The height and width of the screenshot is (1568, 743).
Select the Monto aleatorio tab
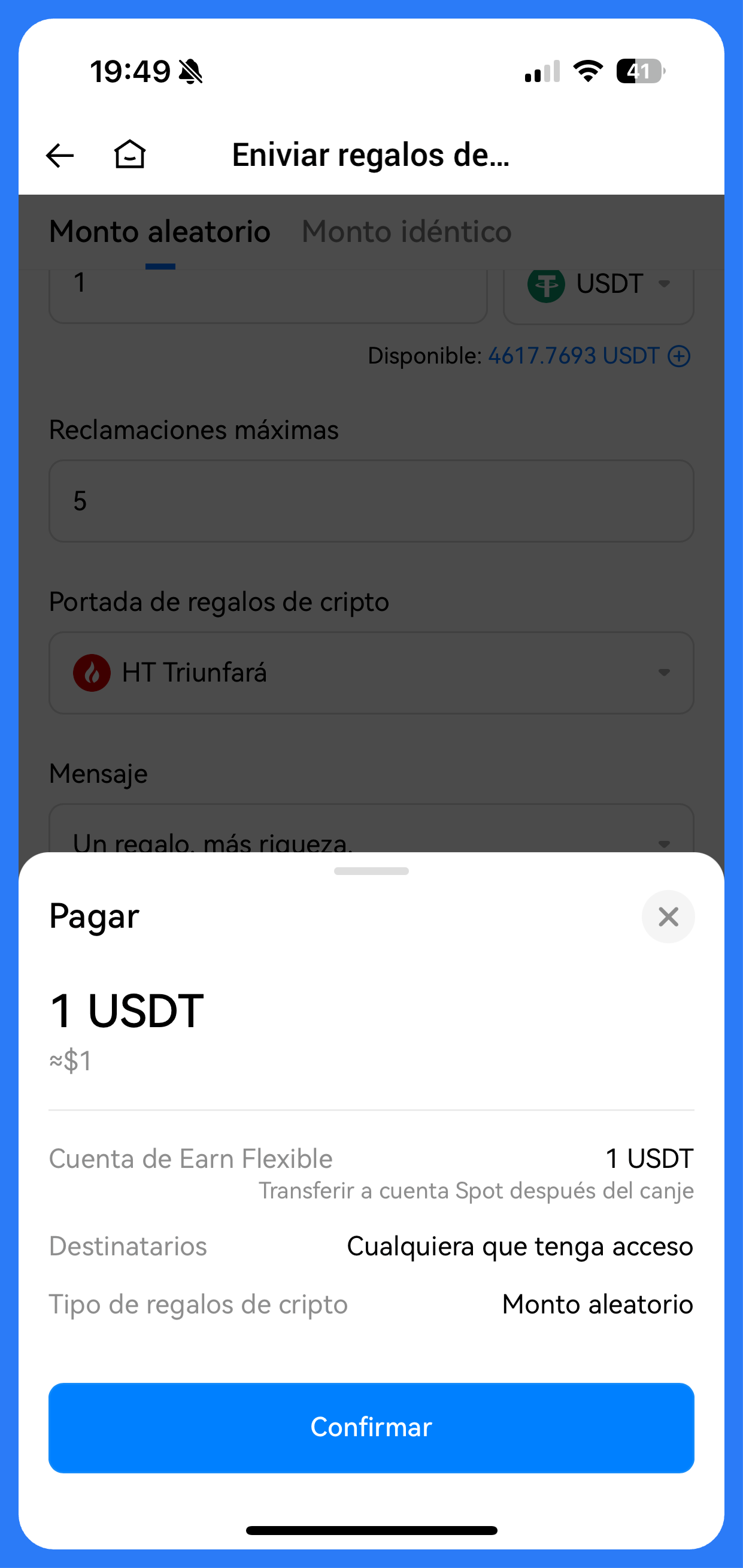[x=159, y=232]
